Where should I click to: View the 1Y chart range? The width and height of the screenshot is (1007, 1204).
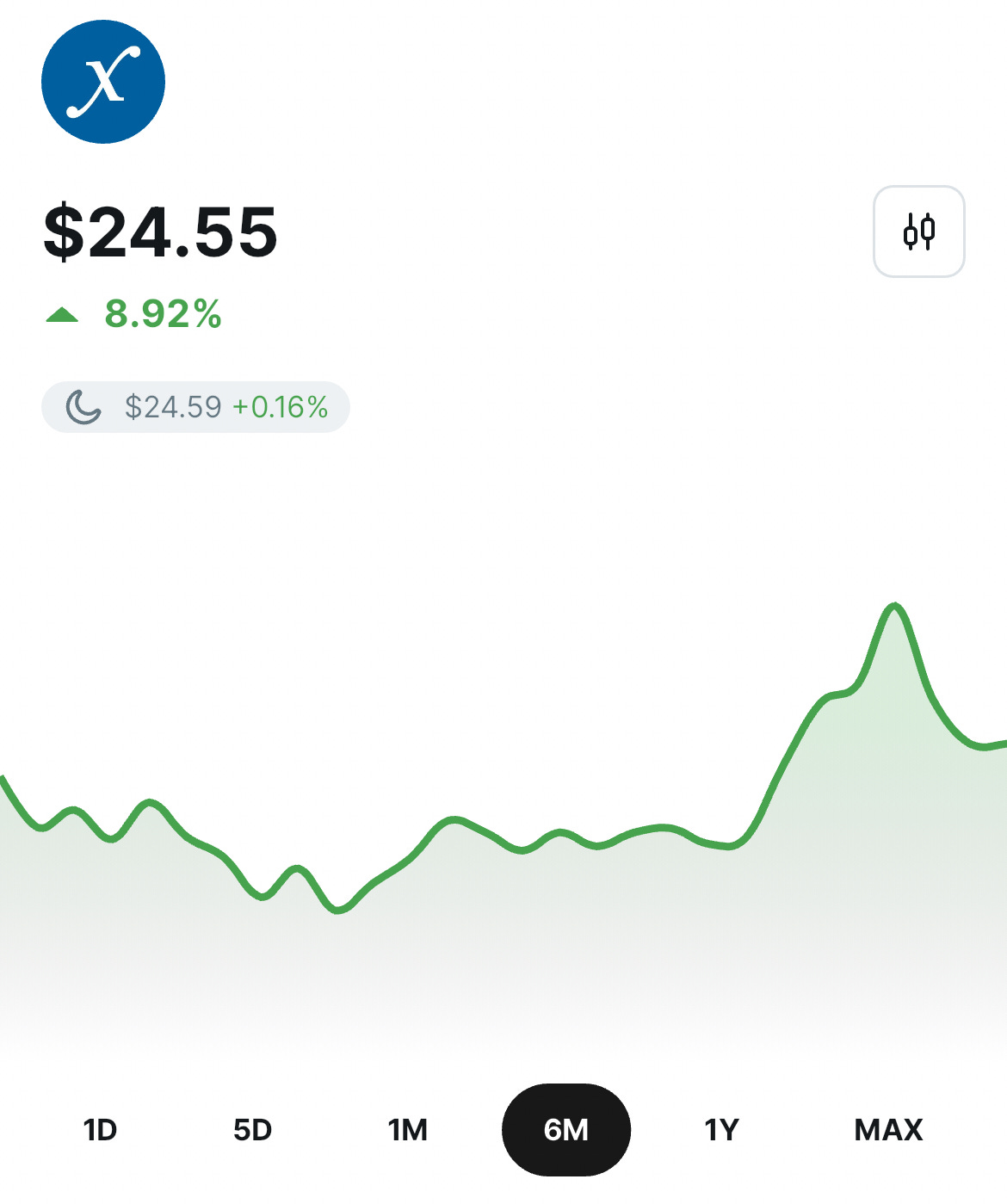click(x=721, y=1129)
